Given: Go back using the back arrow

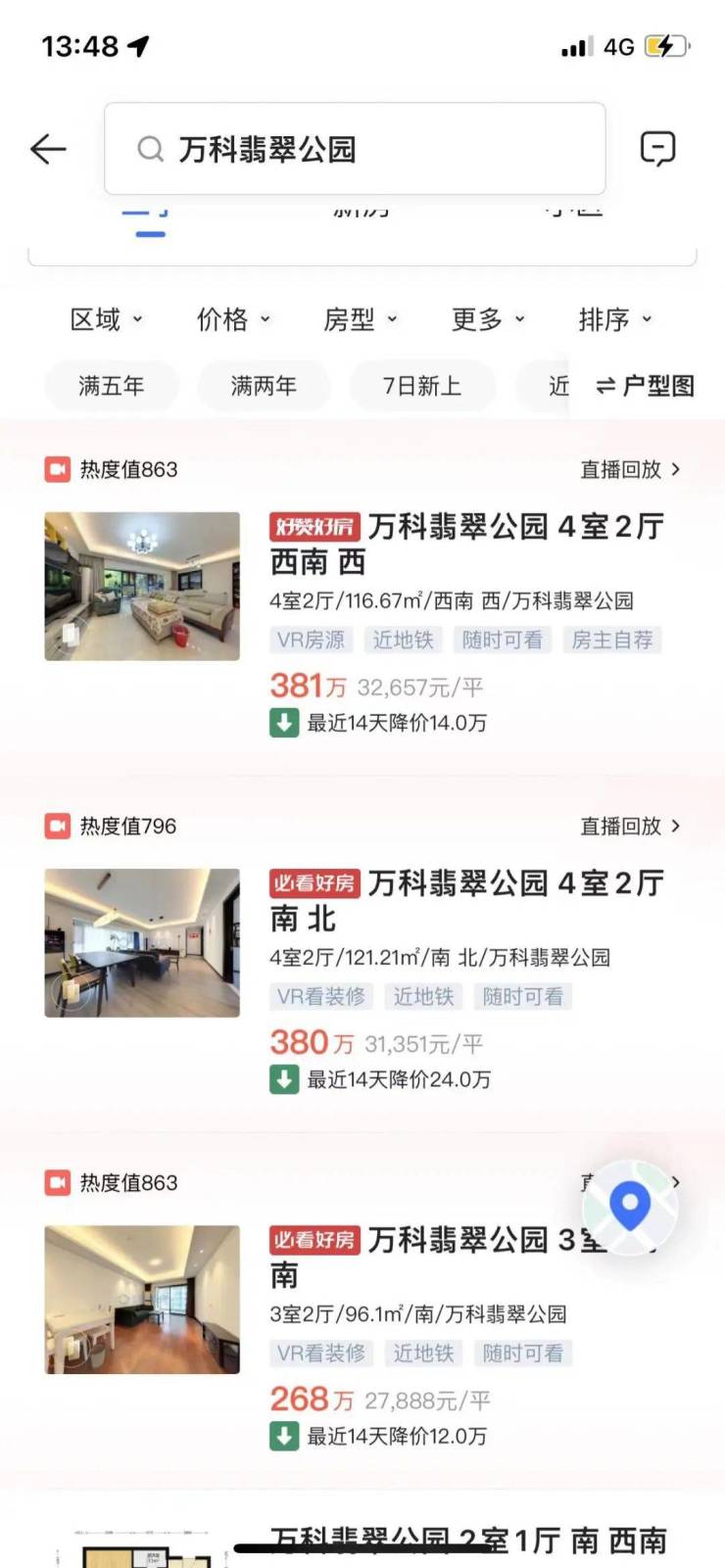Looking at the screenshot, I should (48, 149).
